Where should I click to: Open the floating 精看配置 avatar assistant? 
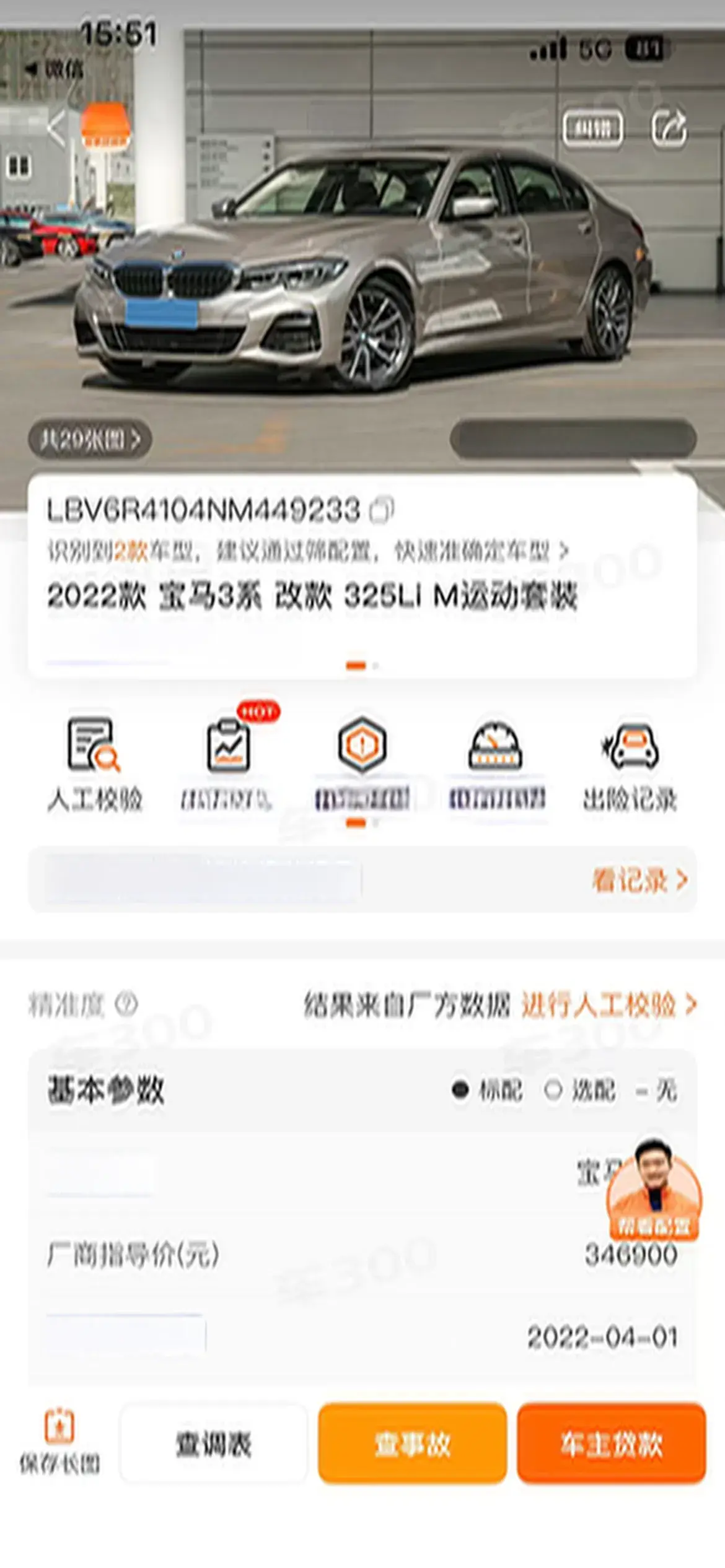(654, 1189)
